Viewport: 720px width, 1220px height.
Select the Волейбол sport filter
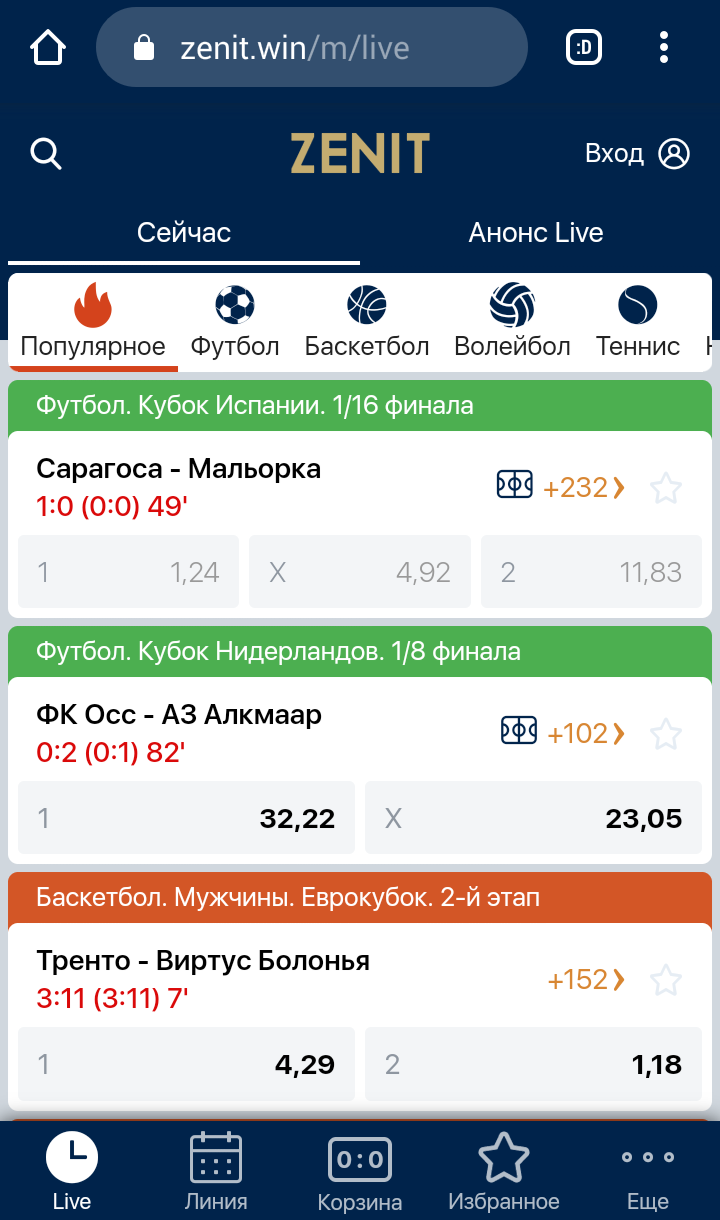512,322
